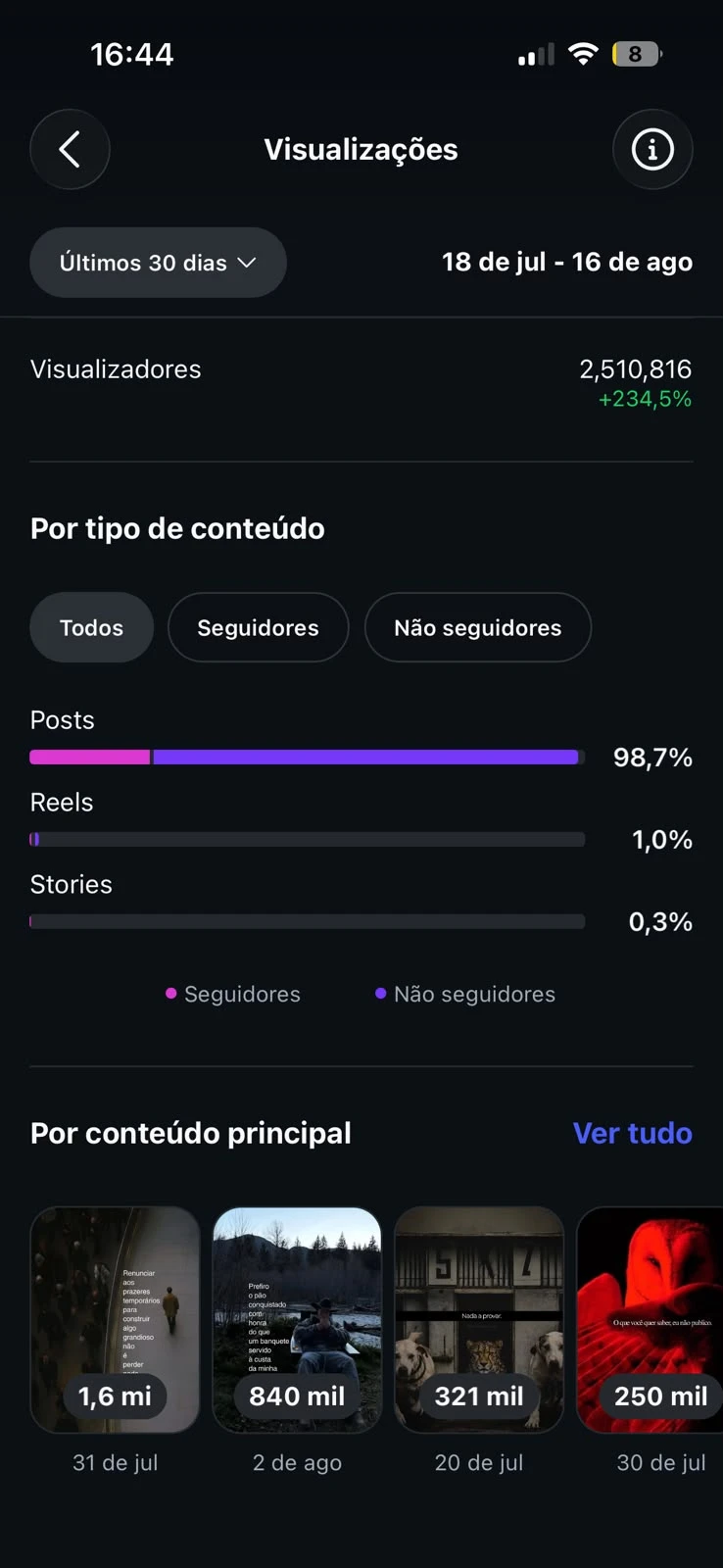The height and width of the screenshot is (1568, 723).
Task: Go back using the arrow icon
Action: tap(70, 150)
